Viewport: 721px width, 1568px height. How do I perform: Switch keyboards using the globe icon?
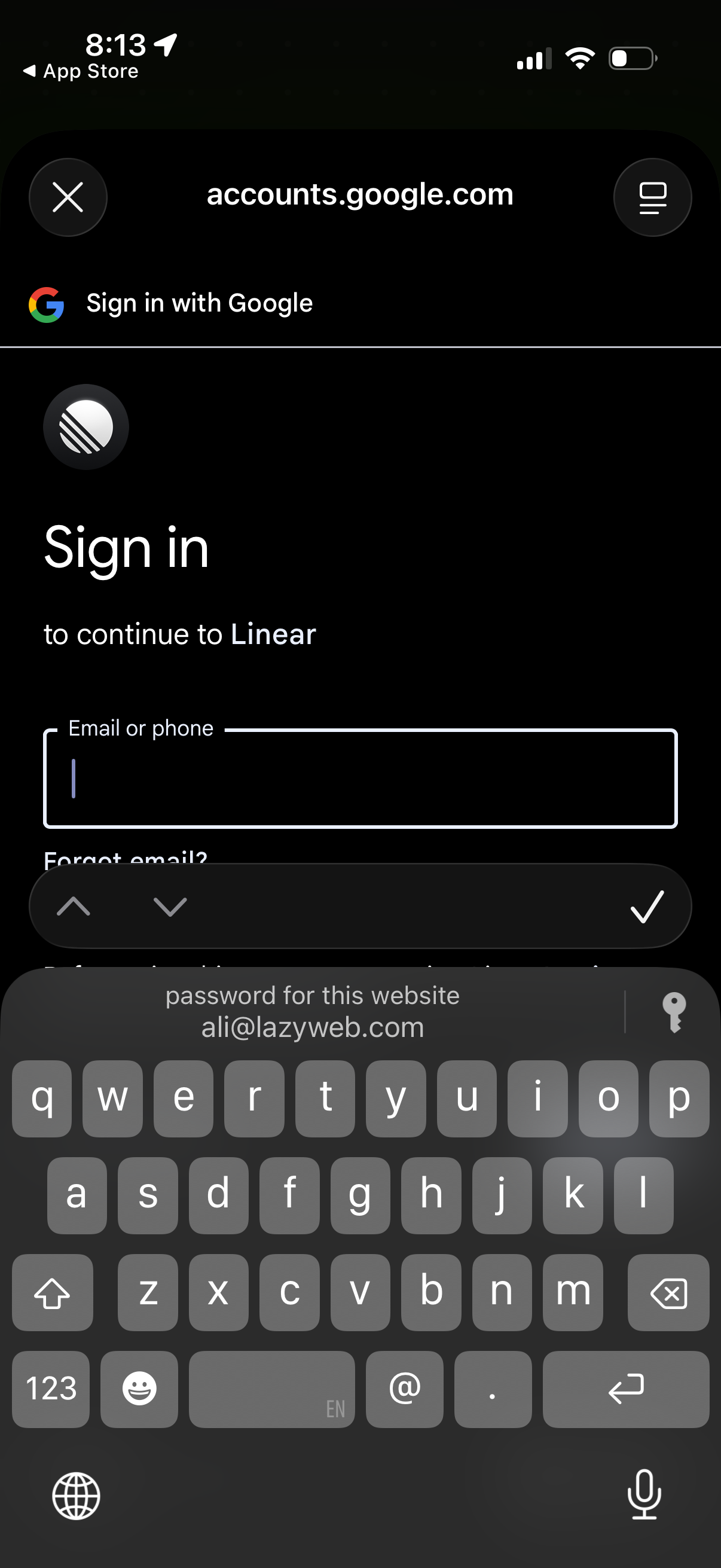[77, 1497]
